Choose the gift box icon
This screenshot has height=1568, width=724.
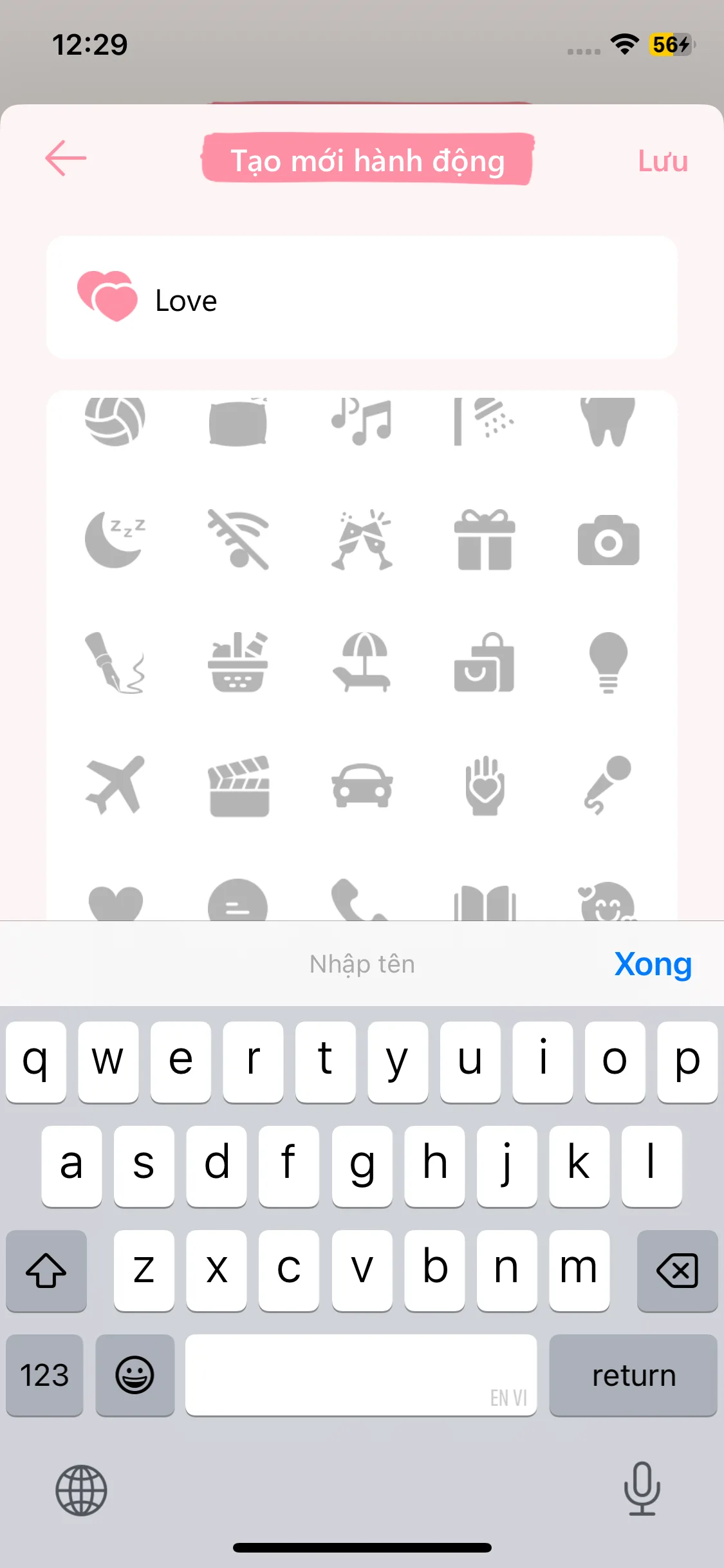click(485, 541)
